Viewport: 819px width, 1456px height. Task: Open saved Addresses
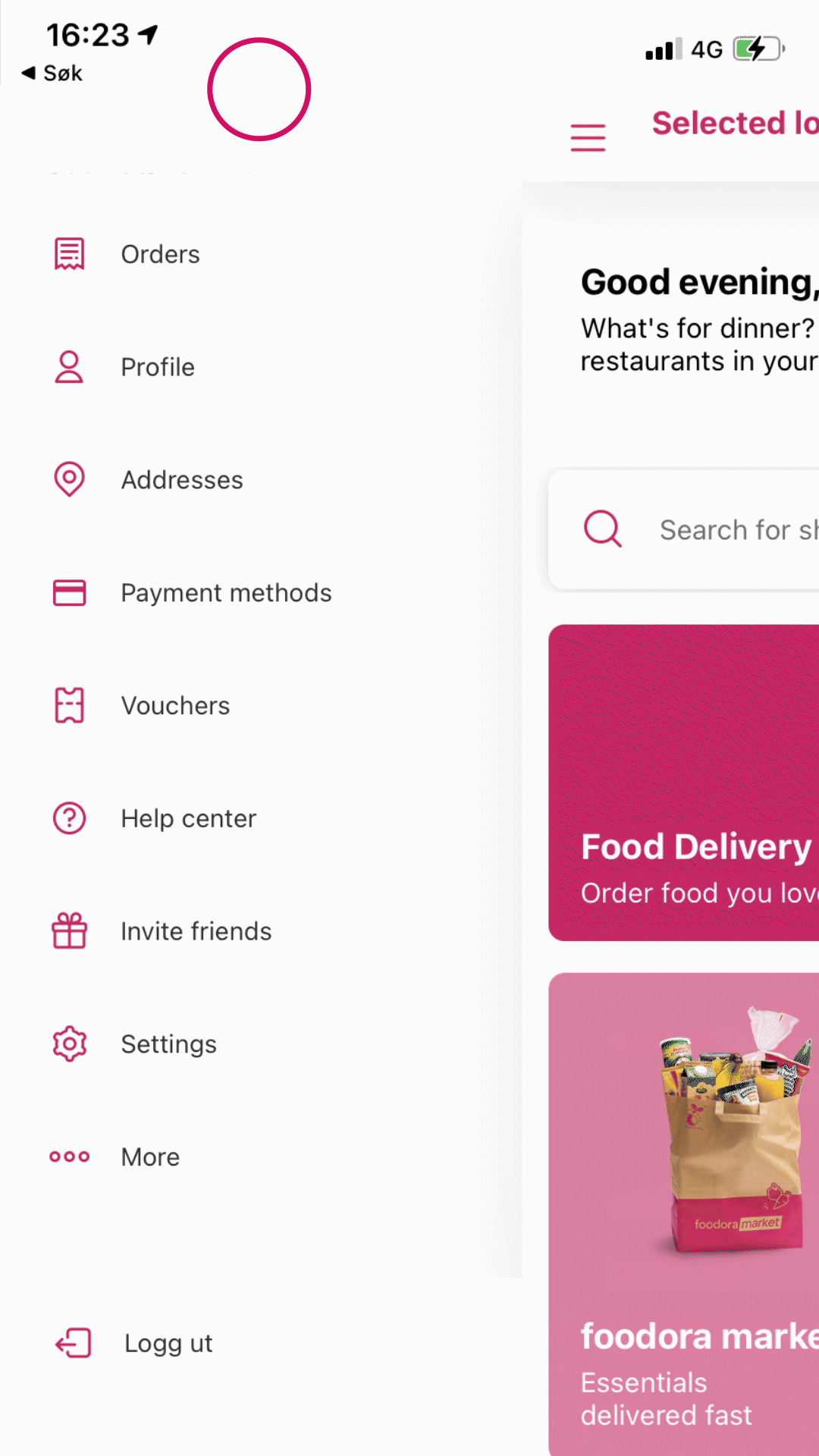point(181,480)
